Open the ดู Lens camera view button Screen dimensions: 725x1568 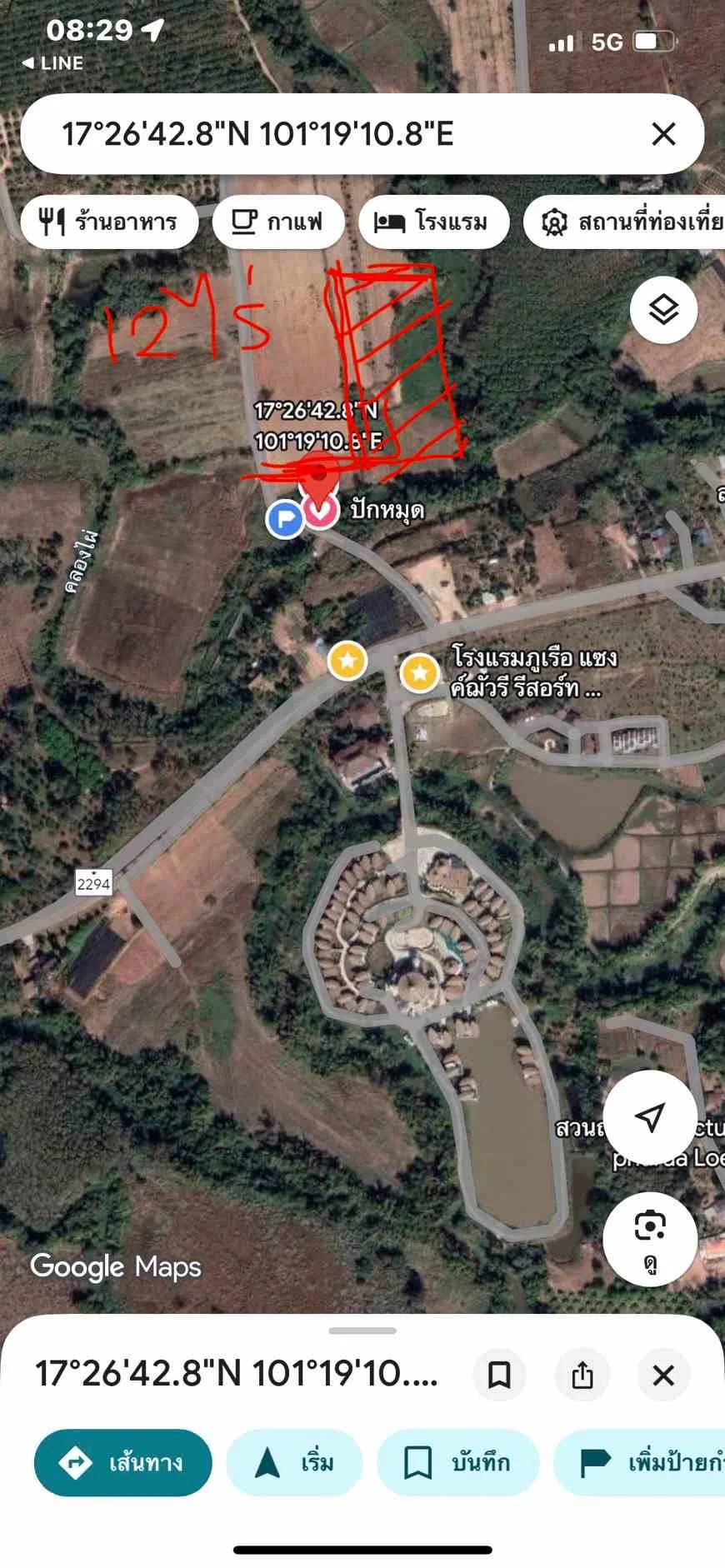[x=650, y=1238]
